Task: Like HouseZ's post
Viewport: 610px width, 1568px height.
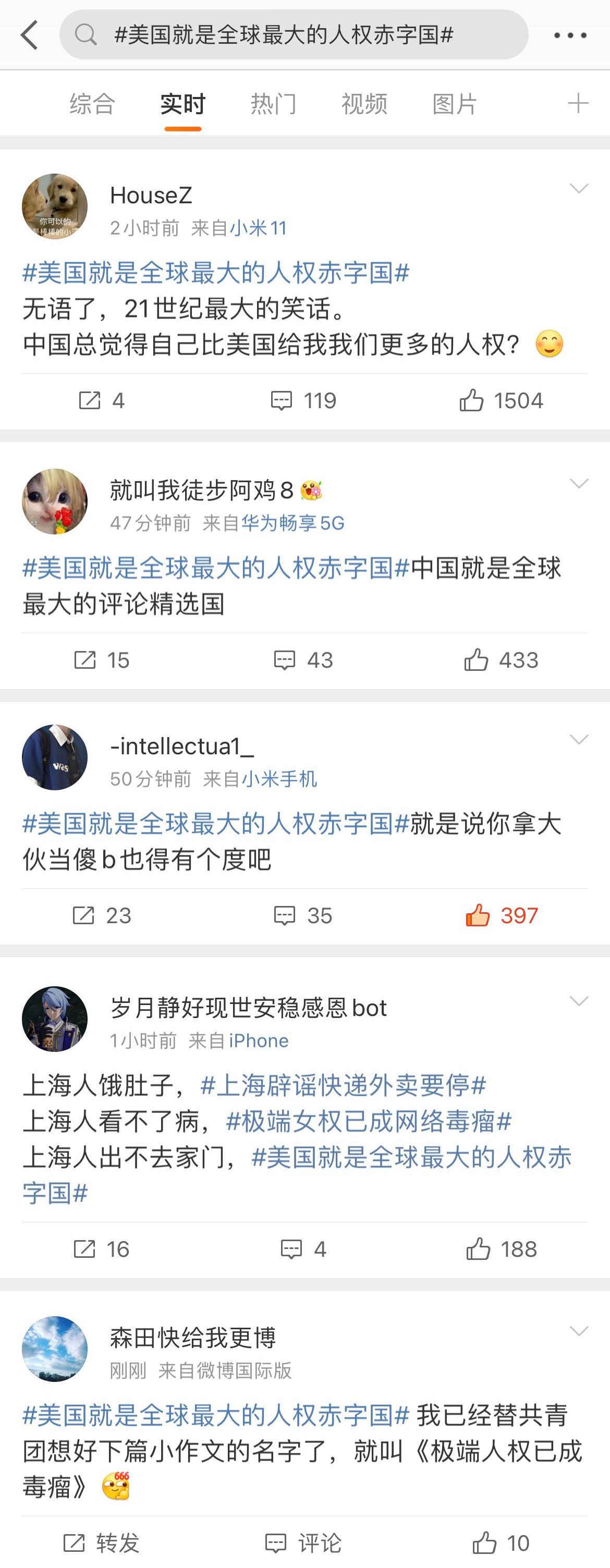Action: click(x=501, y=400)
